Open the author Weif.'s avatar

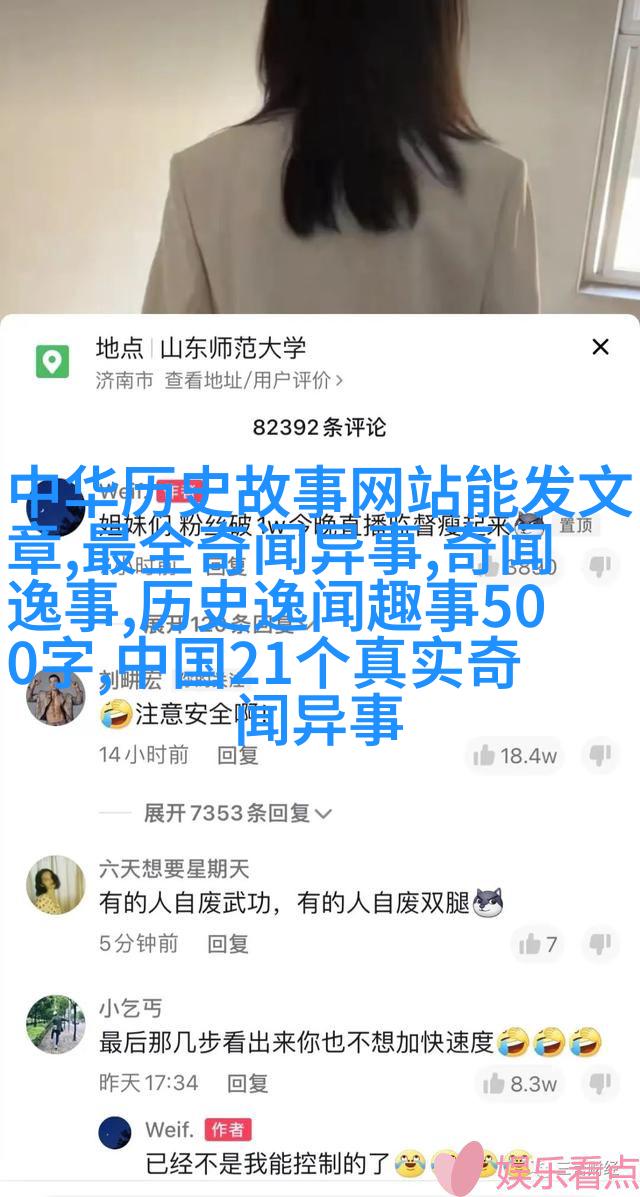click(x=115, y=1133)
